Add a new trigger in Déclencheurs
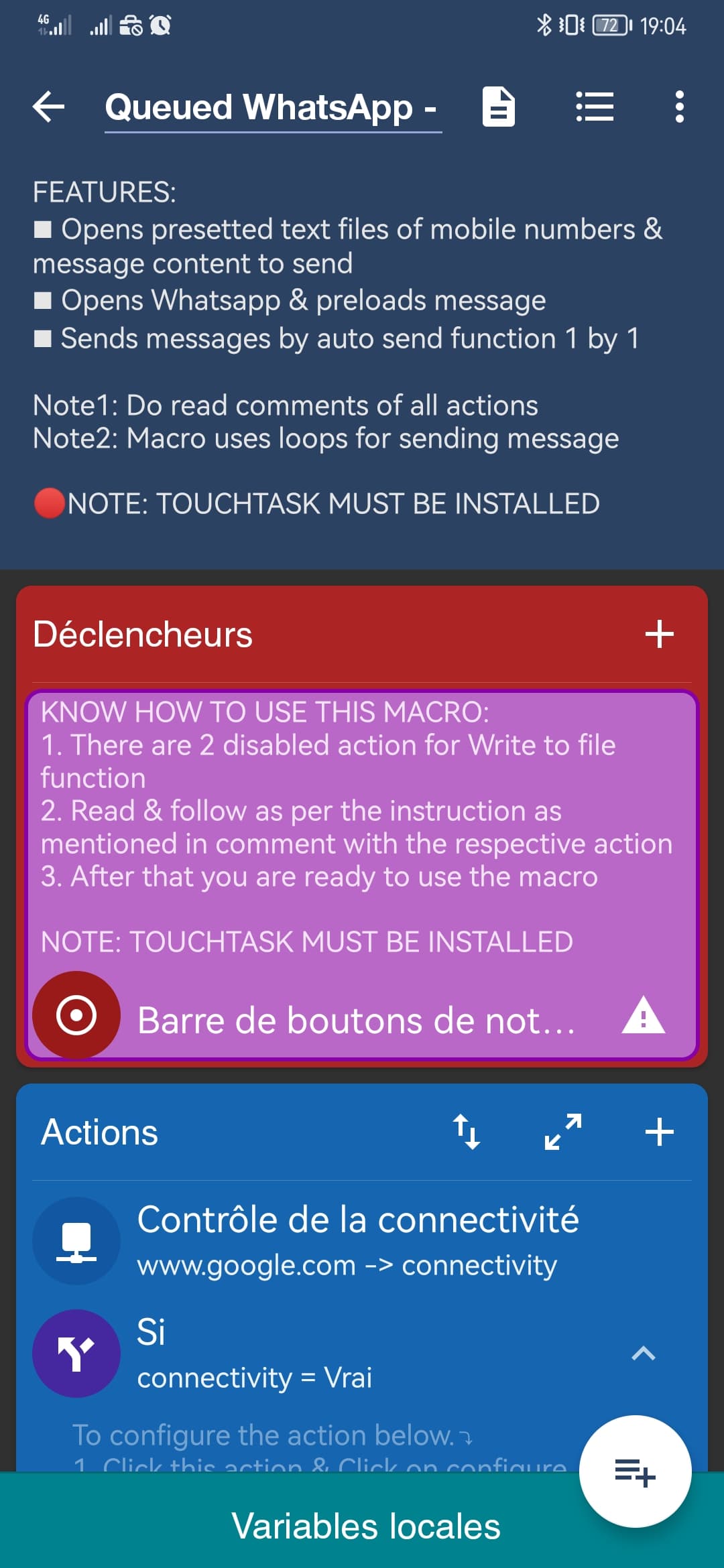 click(659, 634)
